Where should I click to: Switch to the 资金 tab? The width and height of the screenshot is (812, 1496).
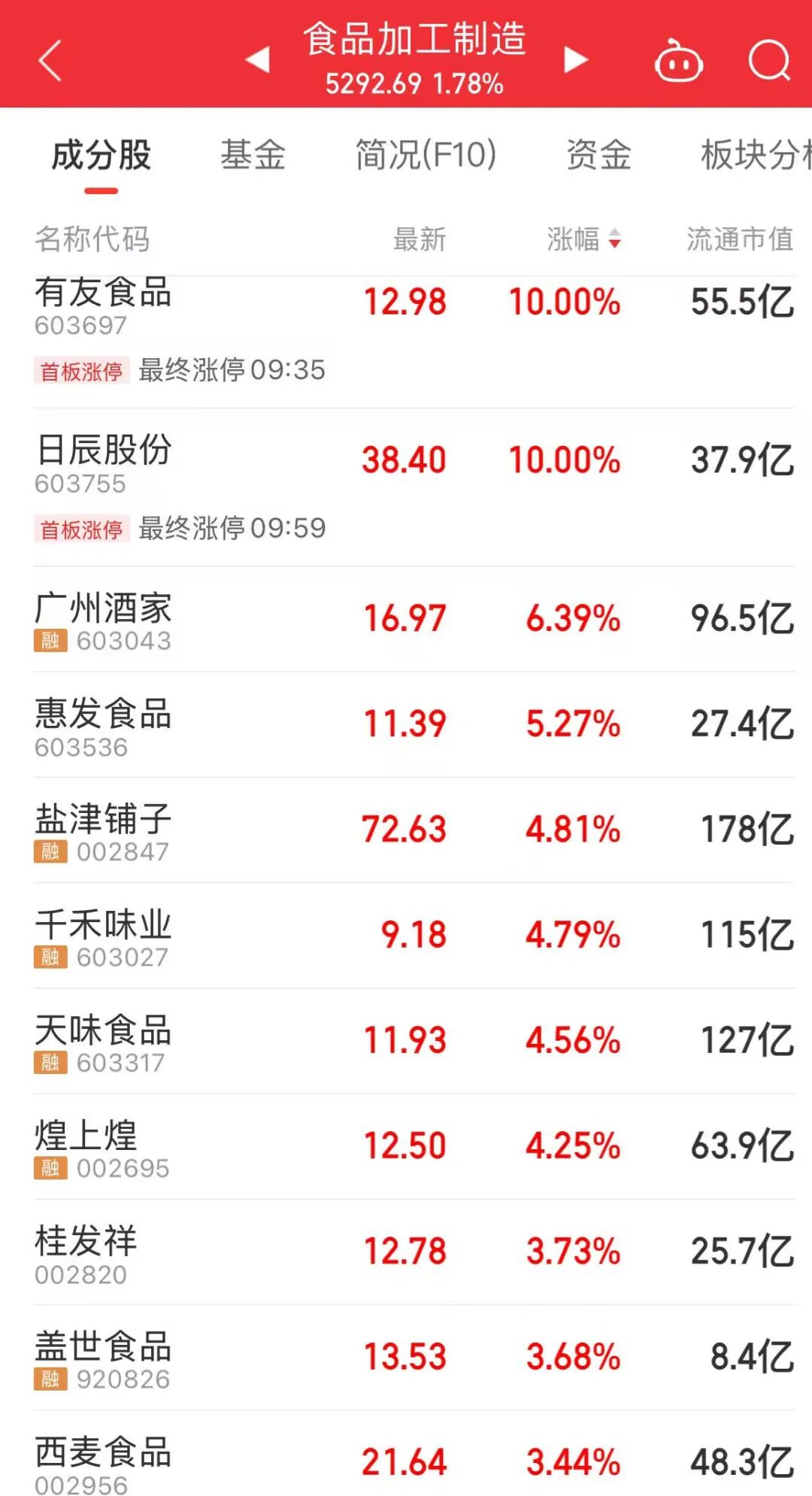598,155
